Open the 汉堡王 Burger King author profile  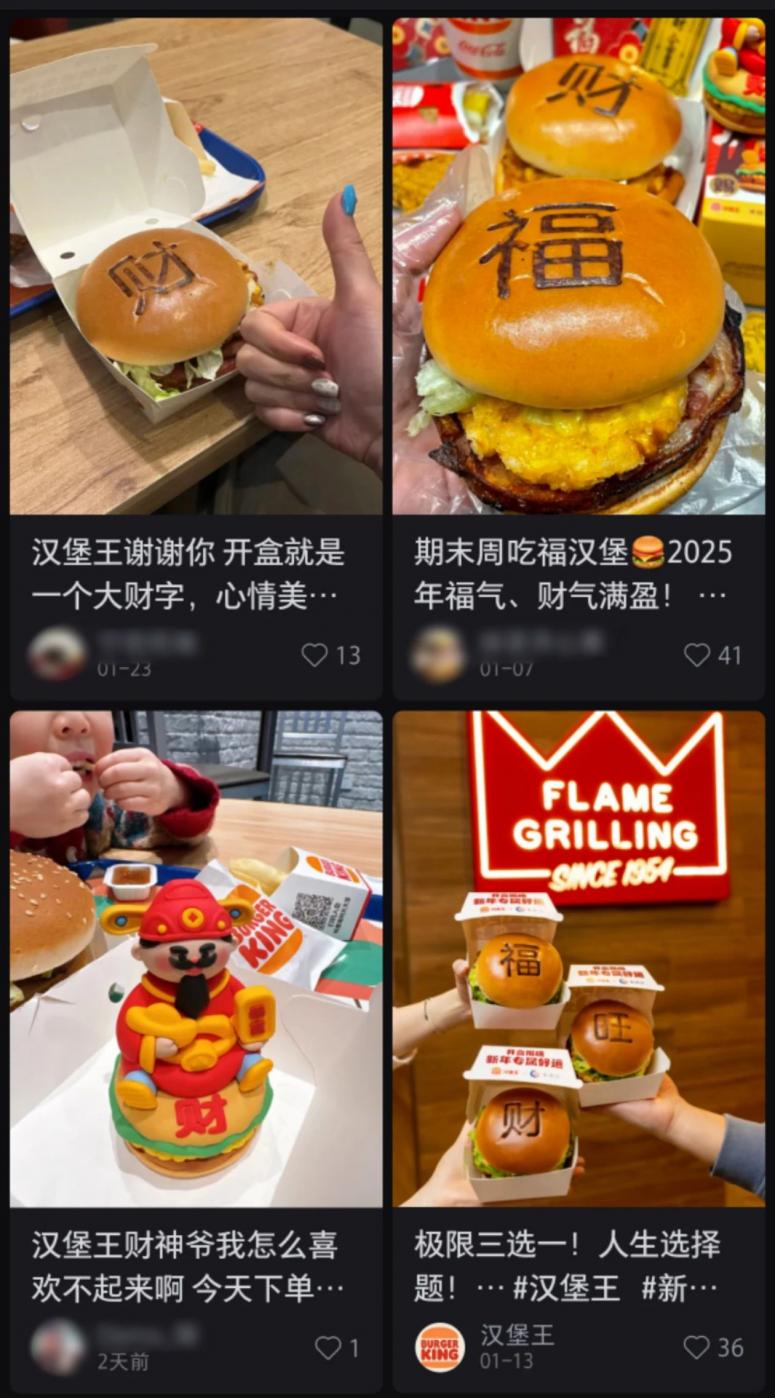440,1347
